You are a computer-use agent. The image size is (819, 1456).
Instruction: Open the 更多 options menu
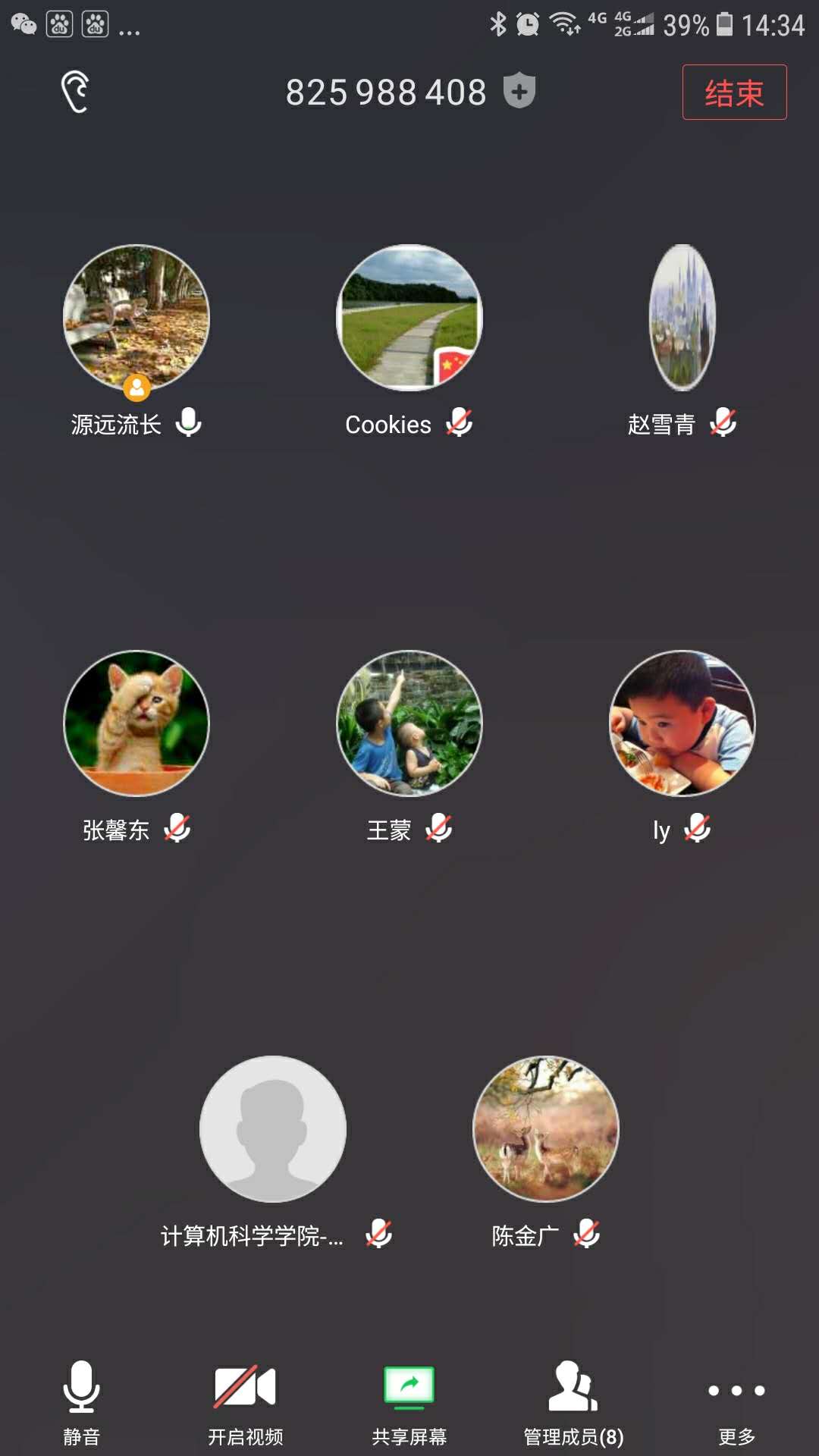[736, 1401]
